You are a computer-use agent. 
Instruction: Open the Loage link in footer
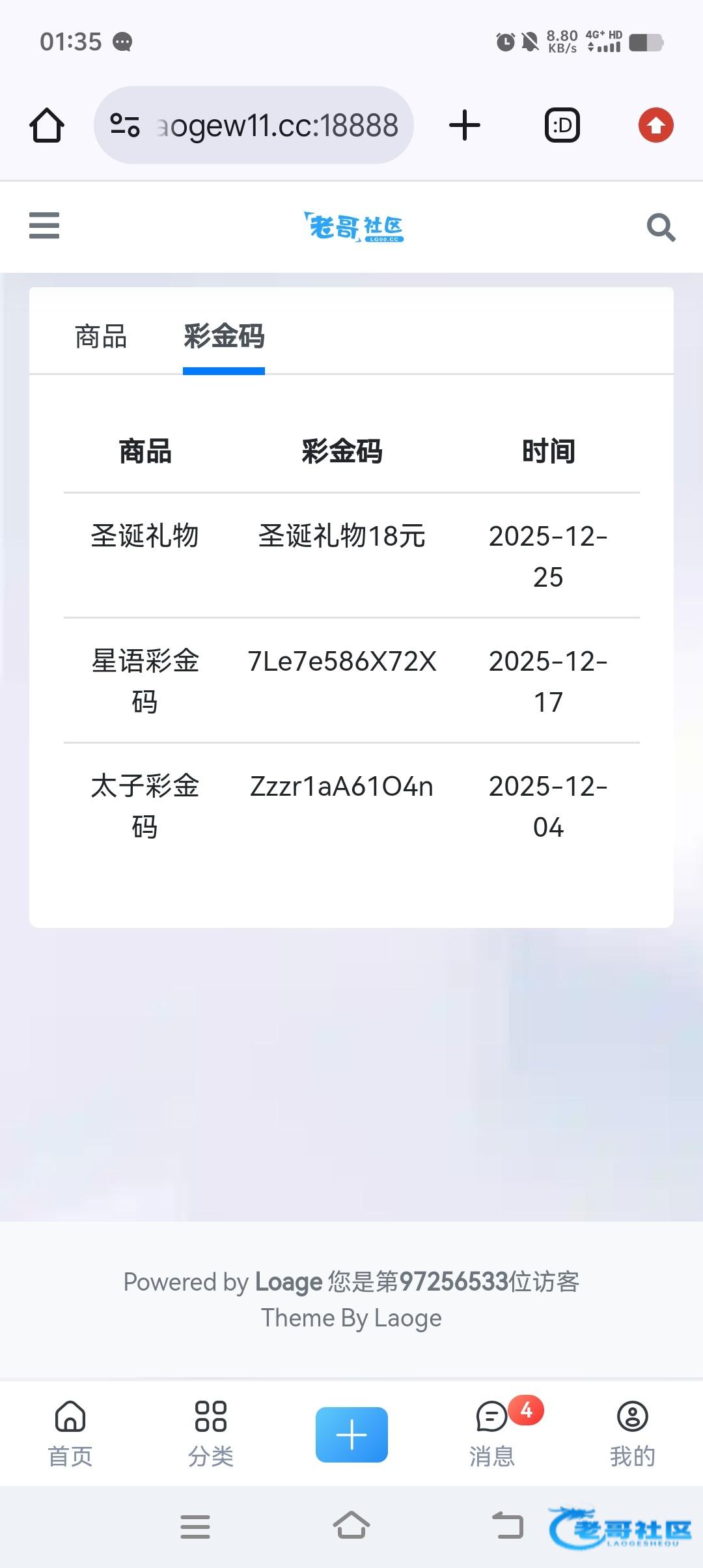(x=288, y=1281)
